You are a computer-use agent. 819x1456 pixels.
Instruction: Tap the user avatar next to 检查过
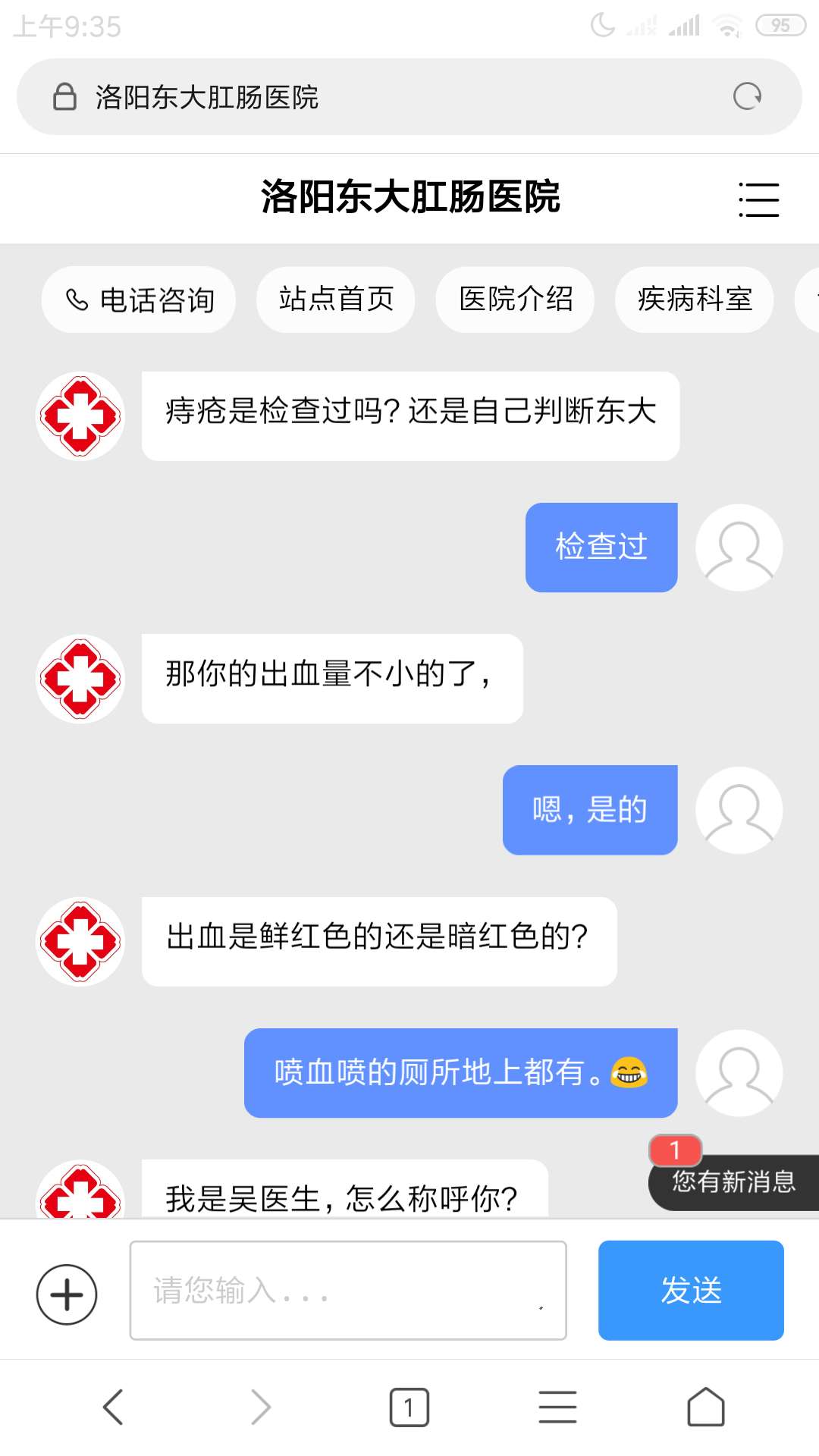(739, 547)
